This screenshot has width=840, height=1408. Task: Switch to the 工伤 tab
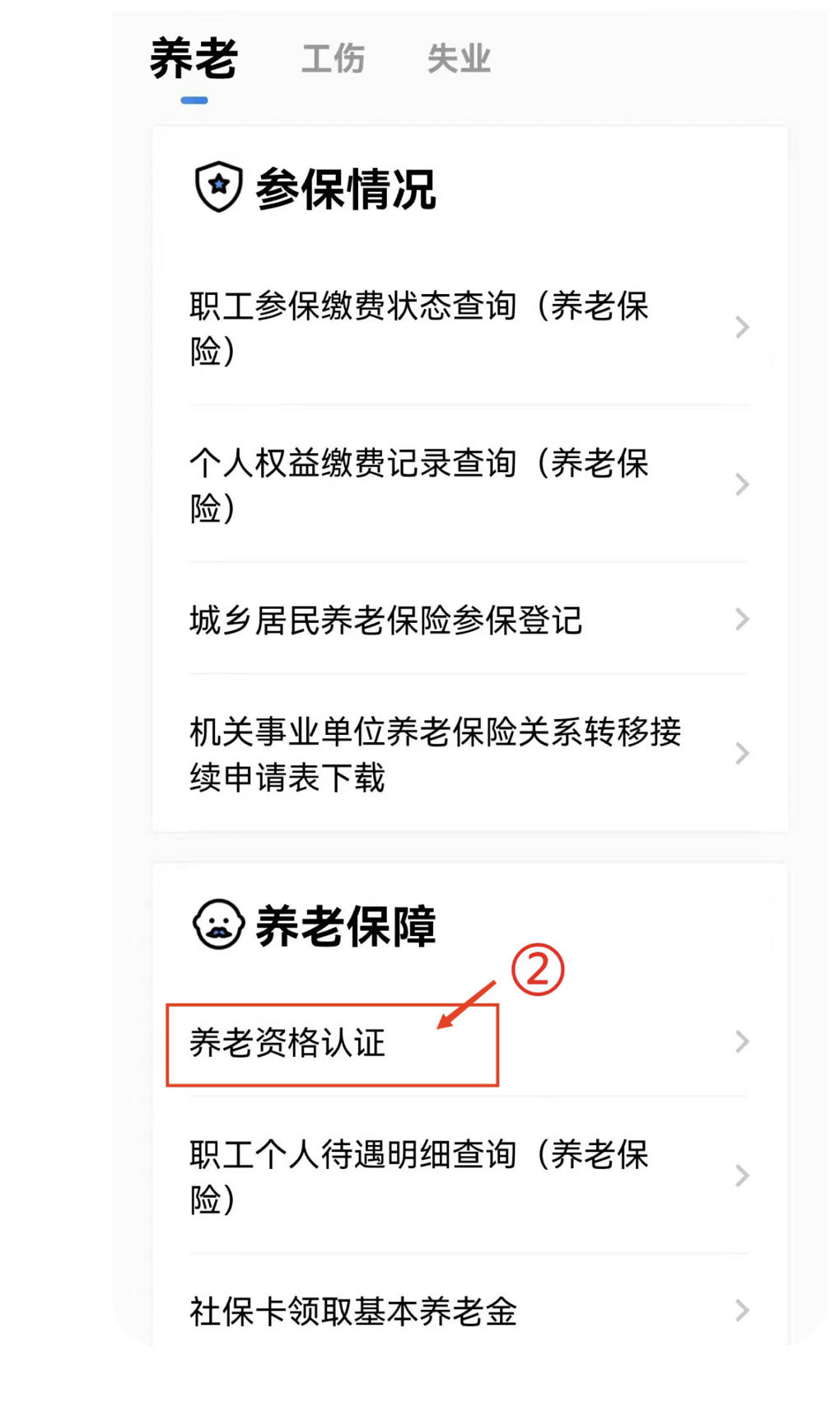click(333, 59)
